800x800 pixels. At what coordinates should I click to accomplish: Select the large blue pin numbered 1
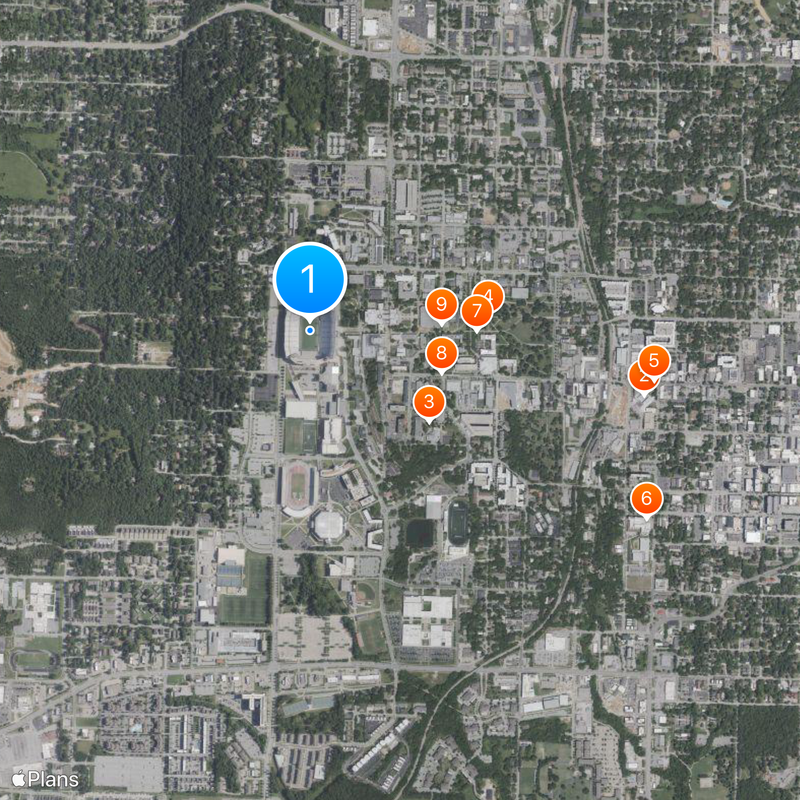309,279
